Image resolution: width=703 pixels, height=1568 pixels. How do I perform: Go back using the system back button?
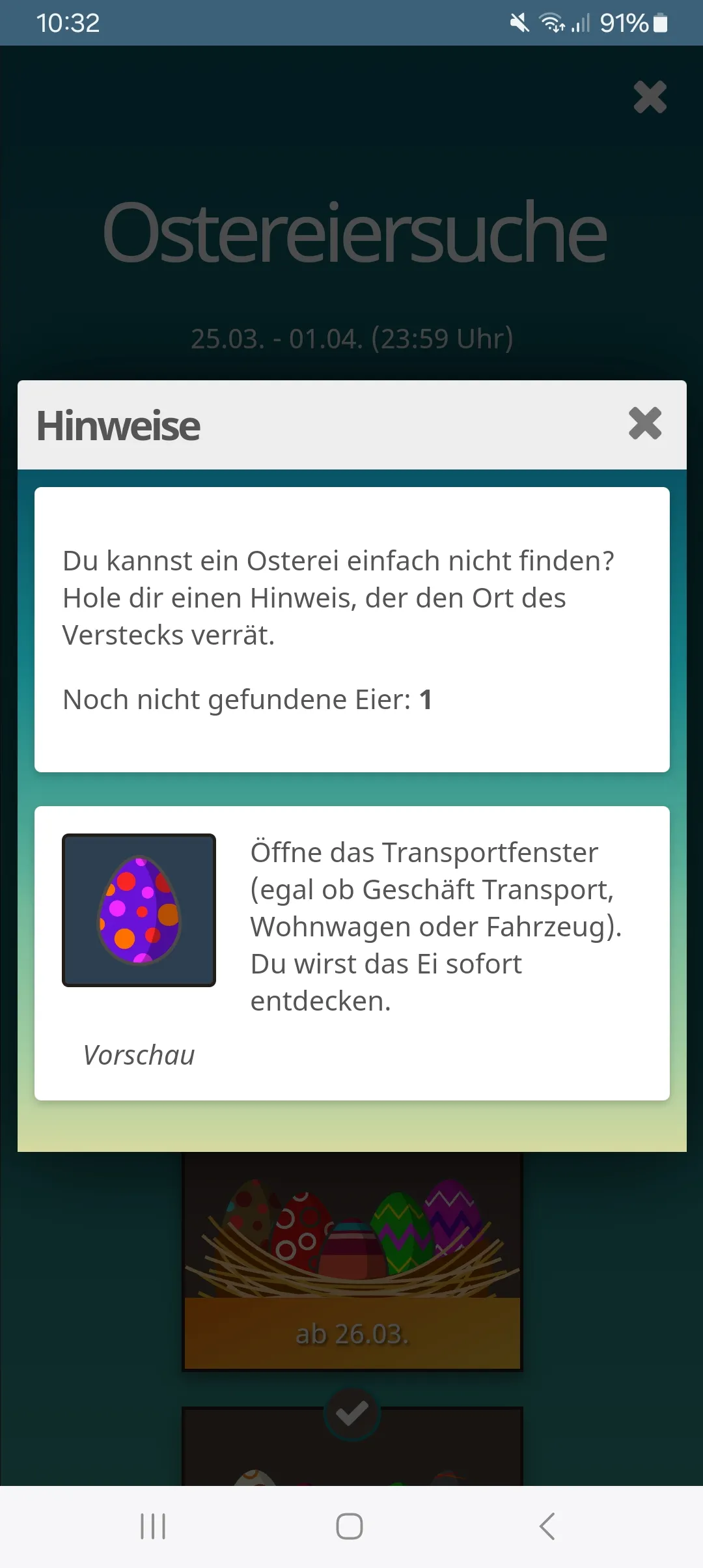point(547,1526)
